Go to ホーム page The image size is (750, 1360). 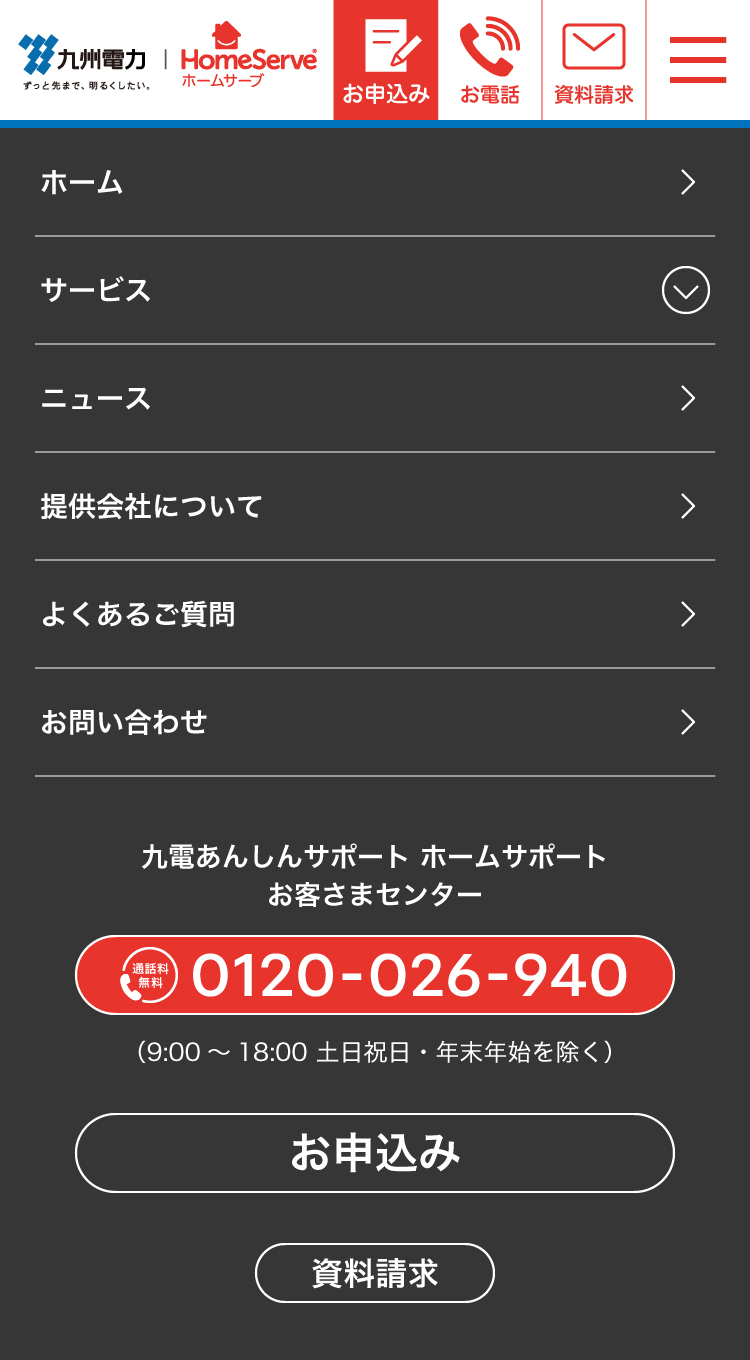tap(375, 182)
